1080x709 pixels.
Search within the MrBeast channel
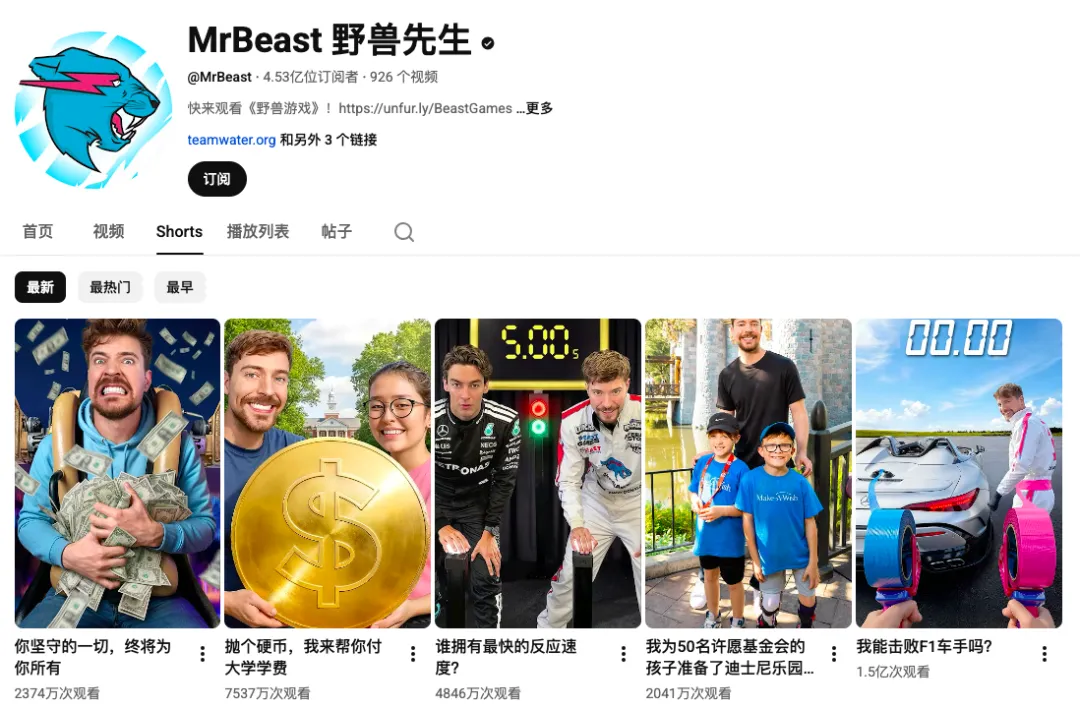pyautogui.click(x=404, y=232)
